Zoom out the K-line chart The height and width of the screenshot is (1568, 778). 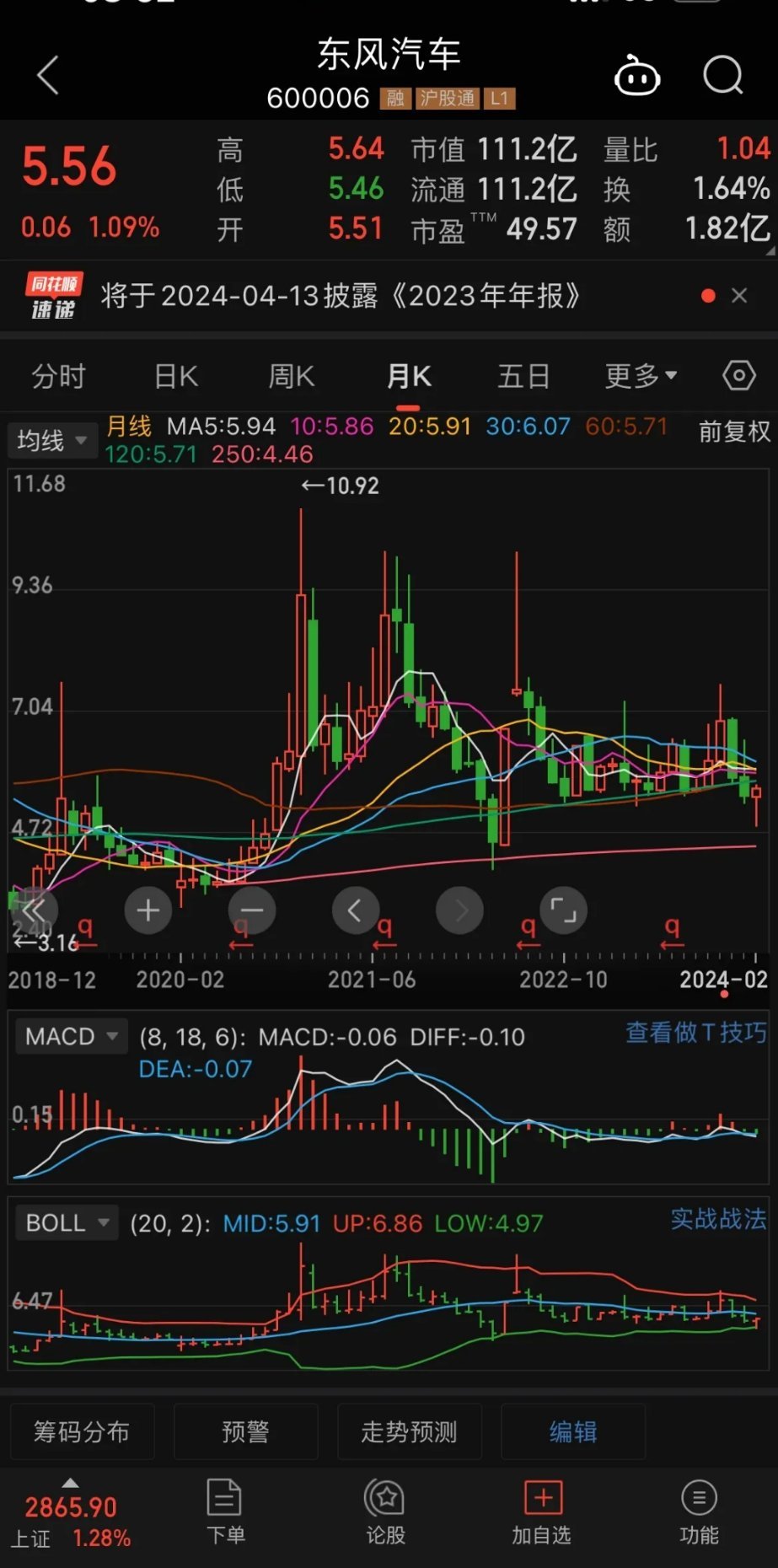(x=252, y=910)
